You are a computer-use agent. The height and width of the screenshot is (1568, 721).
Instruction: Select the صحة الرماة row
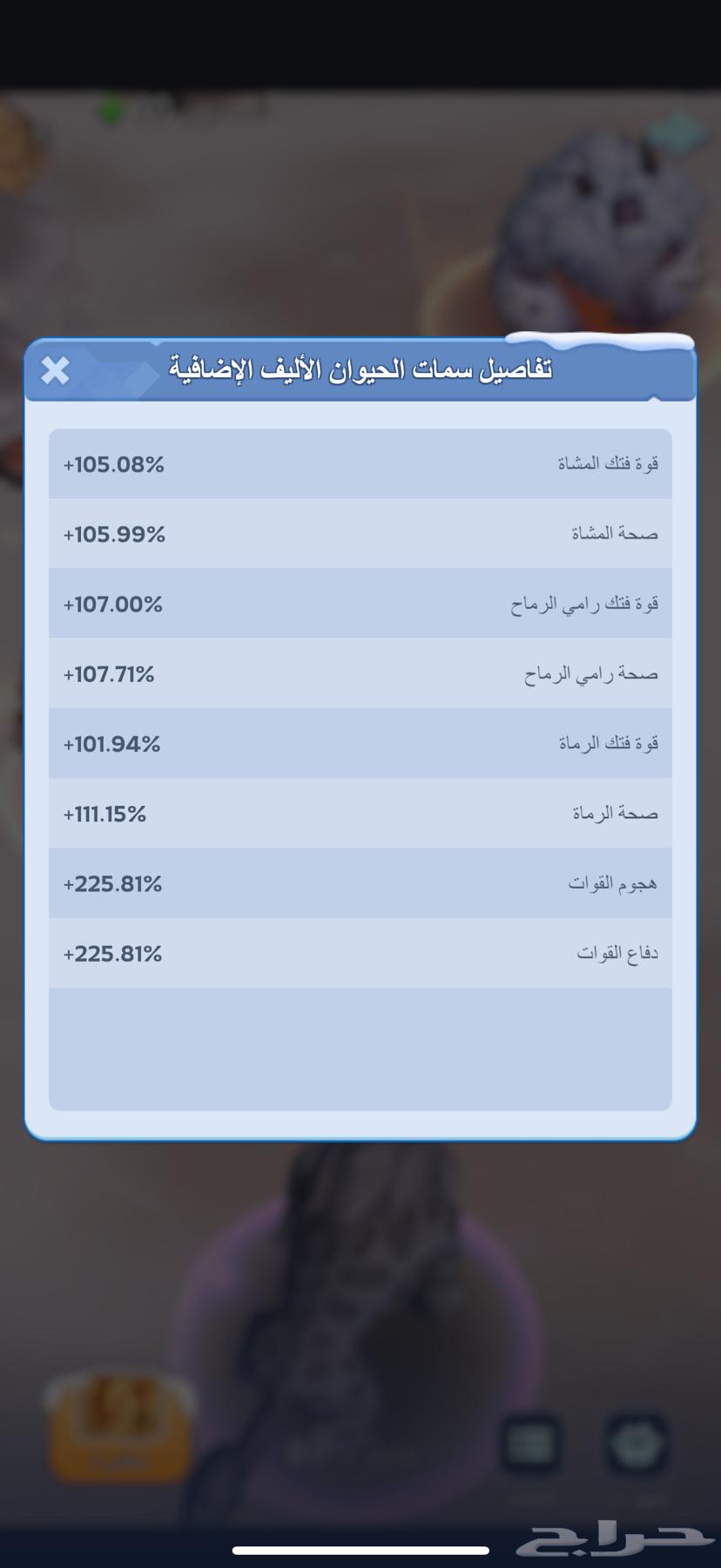[360, 813]
